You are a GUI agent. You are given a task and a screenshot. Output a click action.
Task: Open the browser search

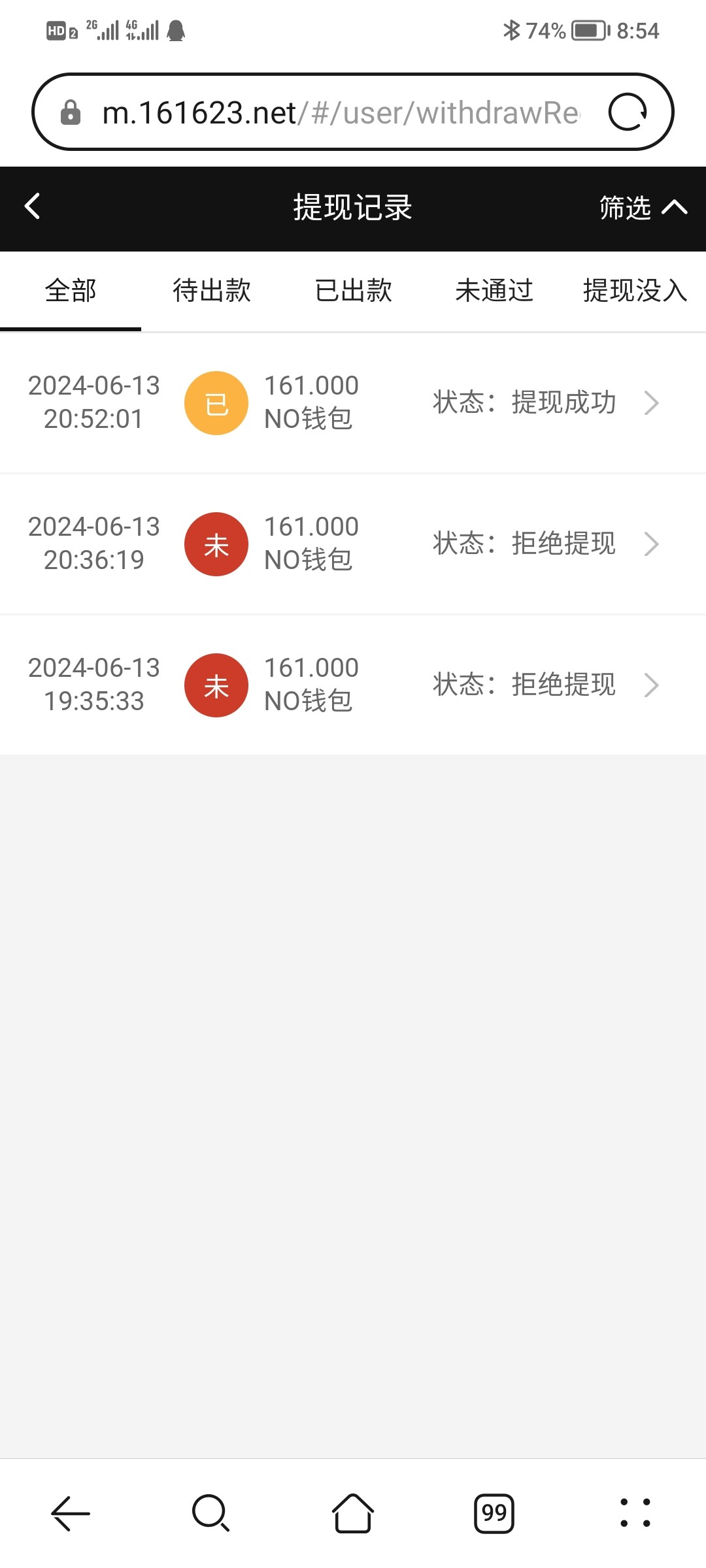(211, 1513)
